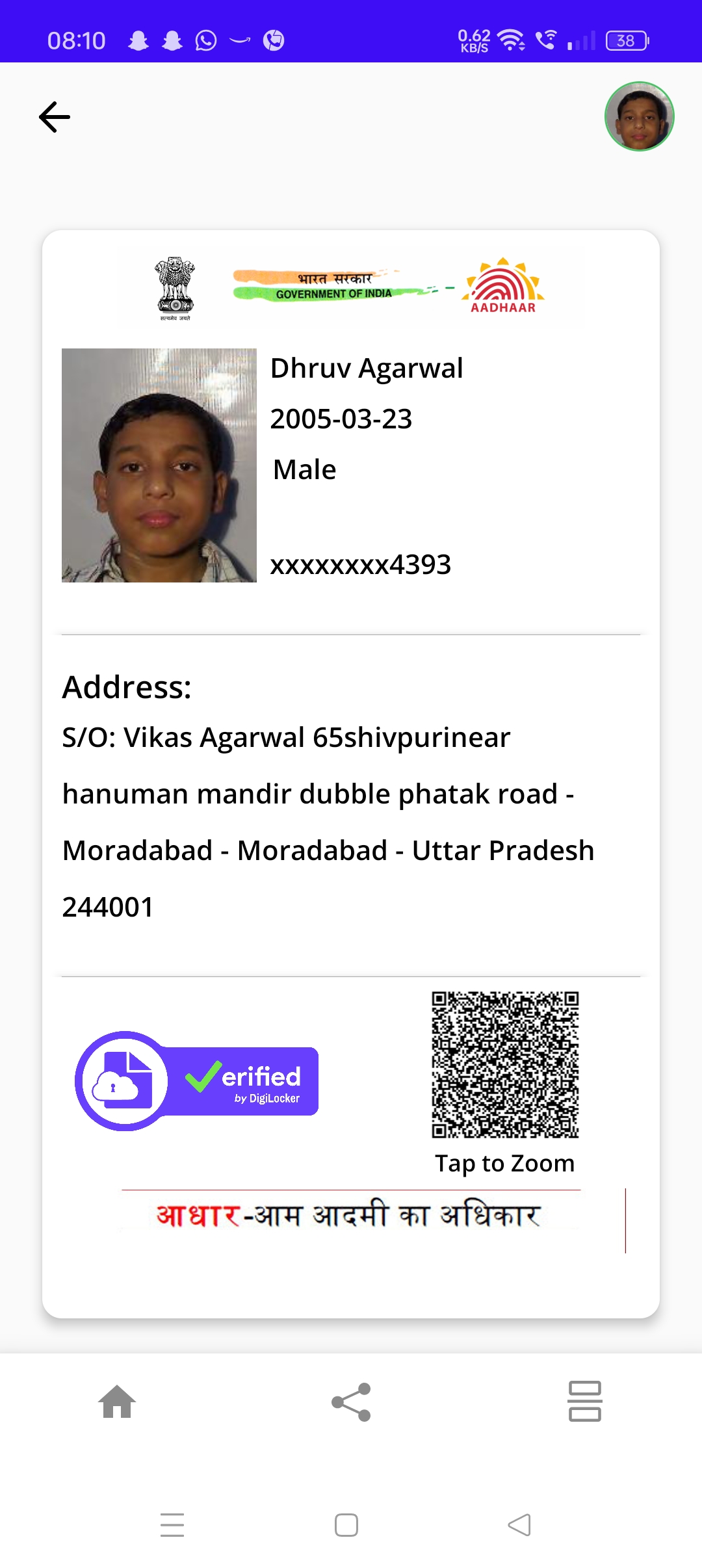
Task: Go back using the top arrow
Action: click(55, 117)
